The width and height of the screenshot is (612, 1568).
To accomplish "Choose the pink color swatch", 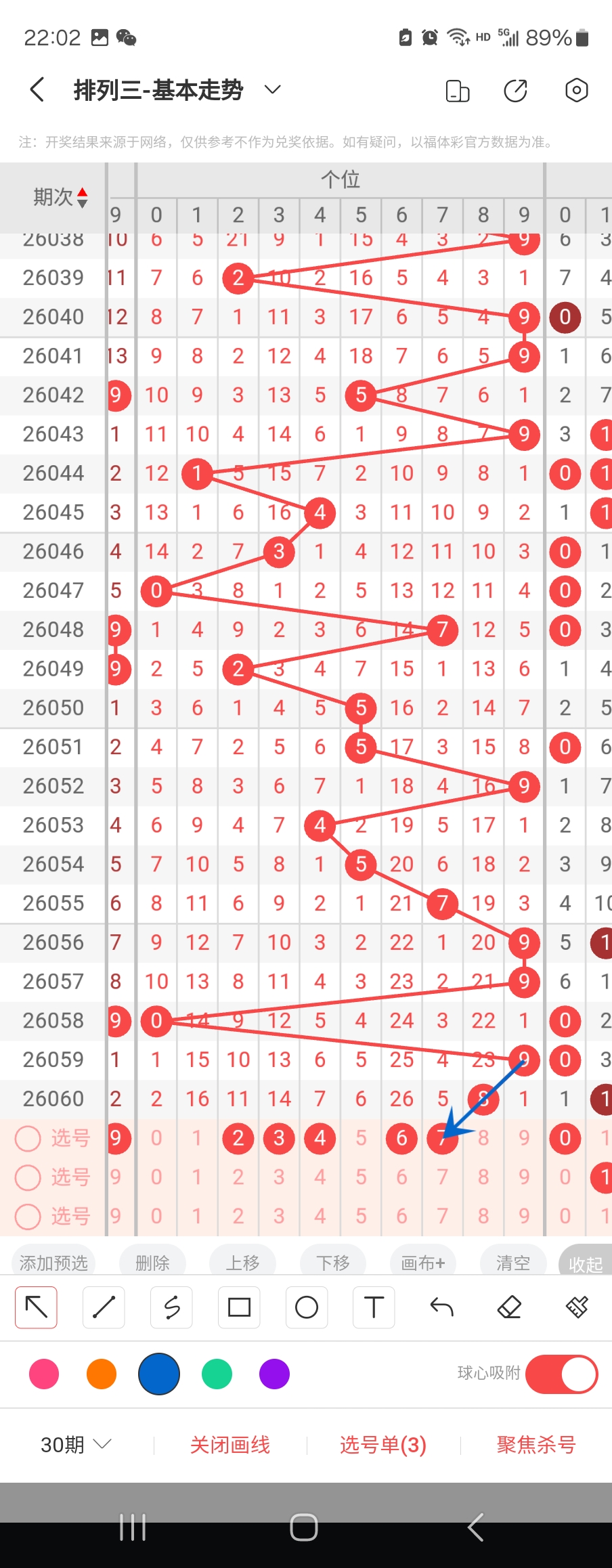I will [44, 1374].
